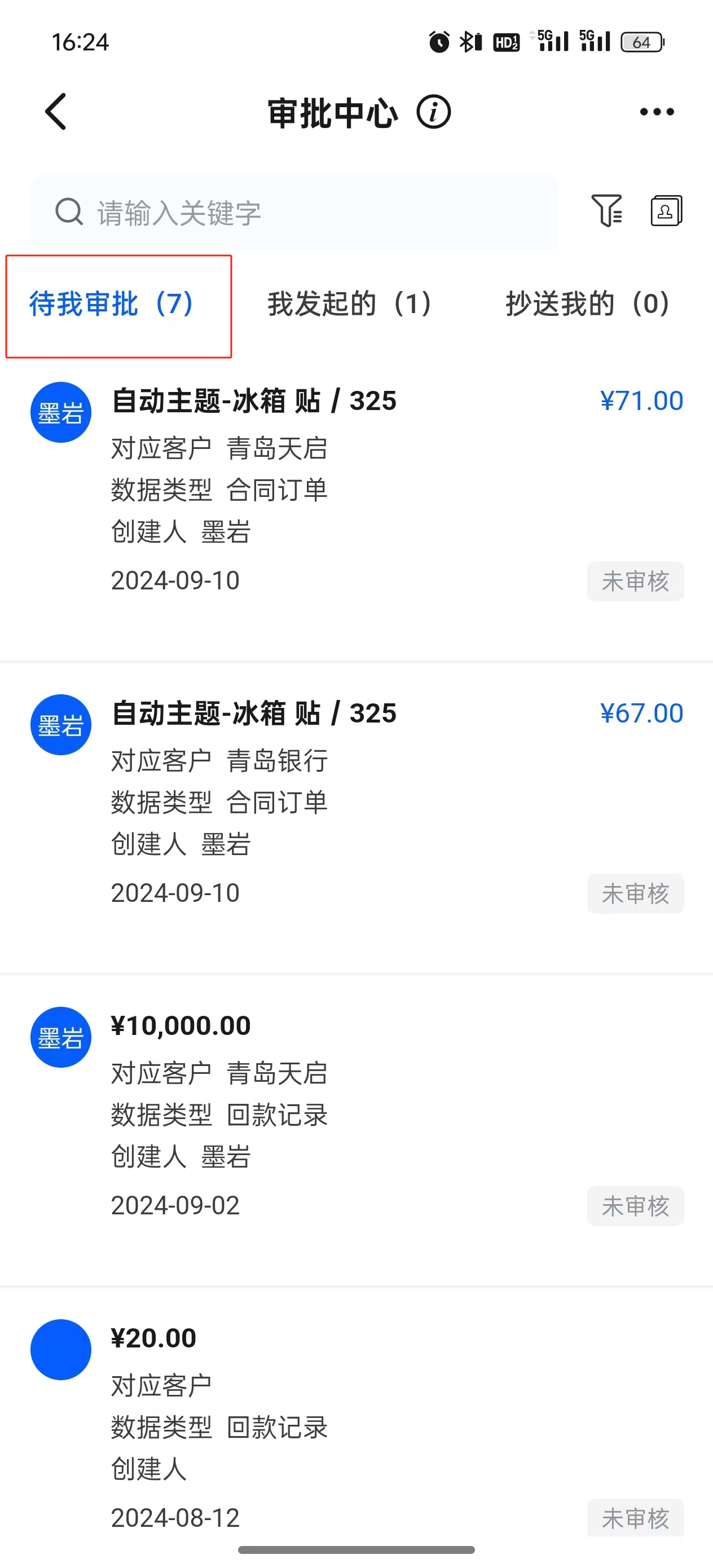Screen dimensions: 713x1568
Task: Open the filter icon beside search
Action: click(x=606, y=210)
